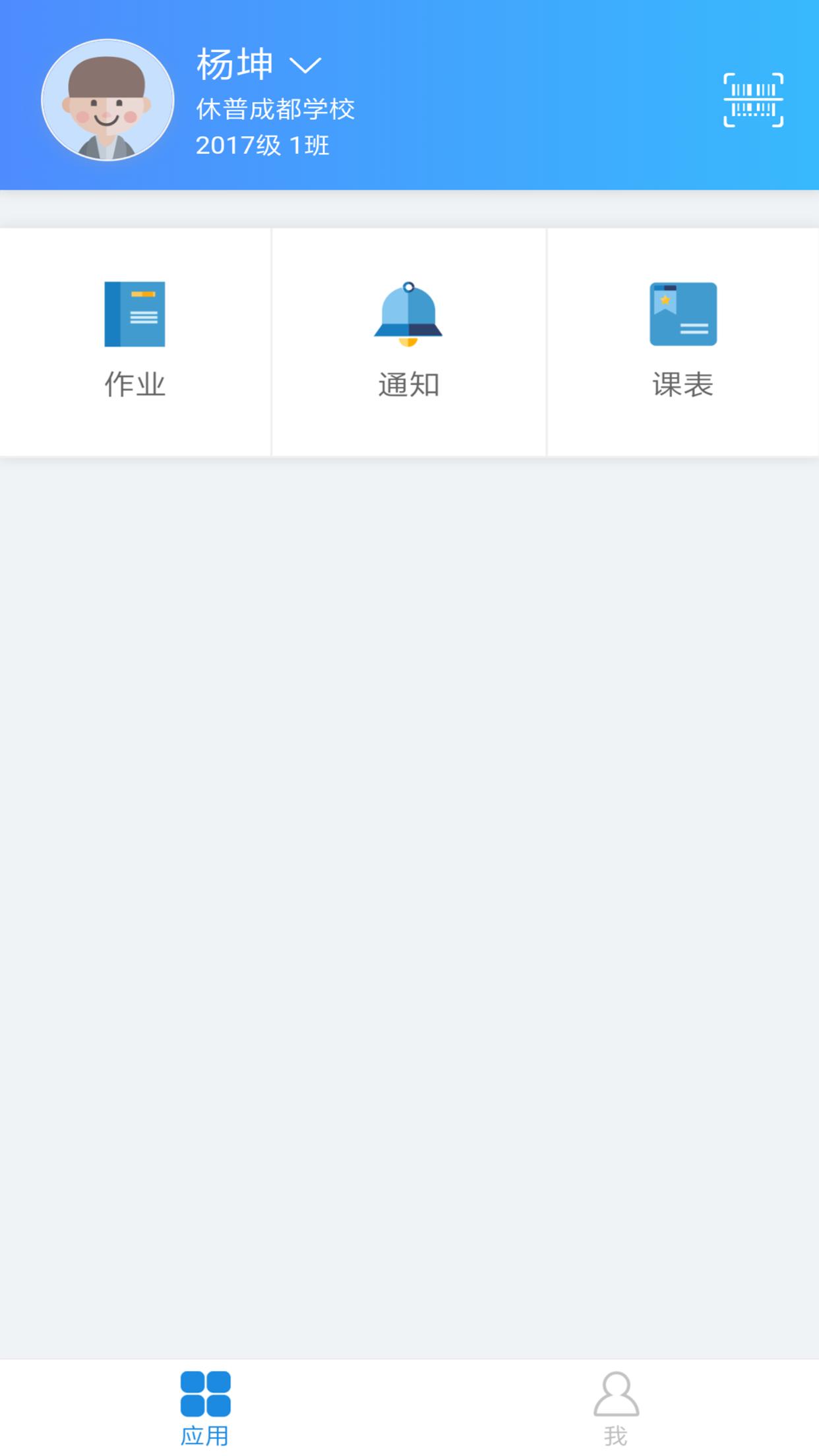Open the child-switcher chevron beside the name

306,66
